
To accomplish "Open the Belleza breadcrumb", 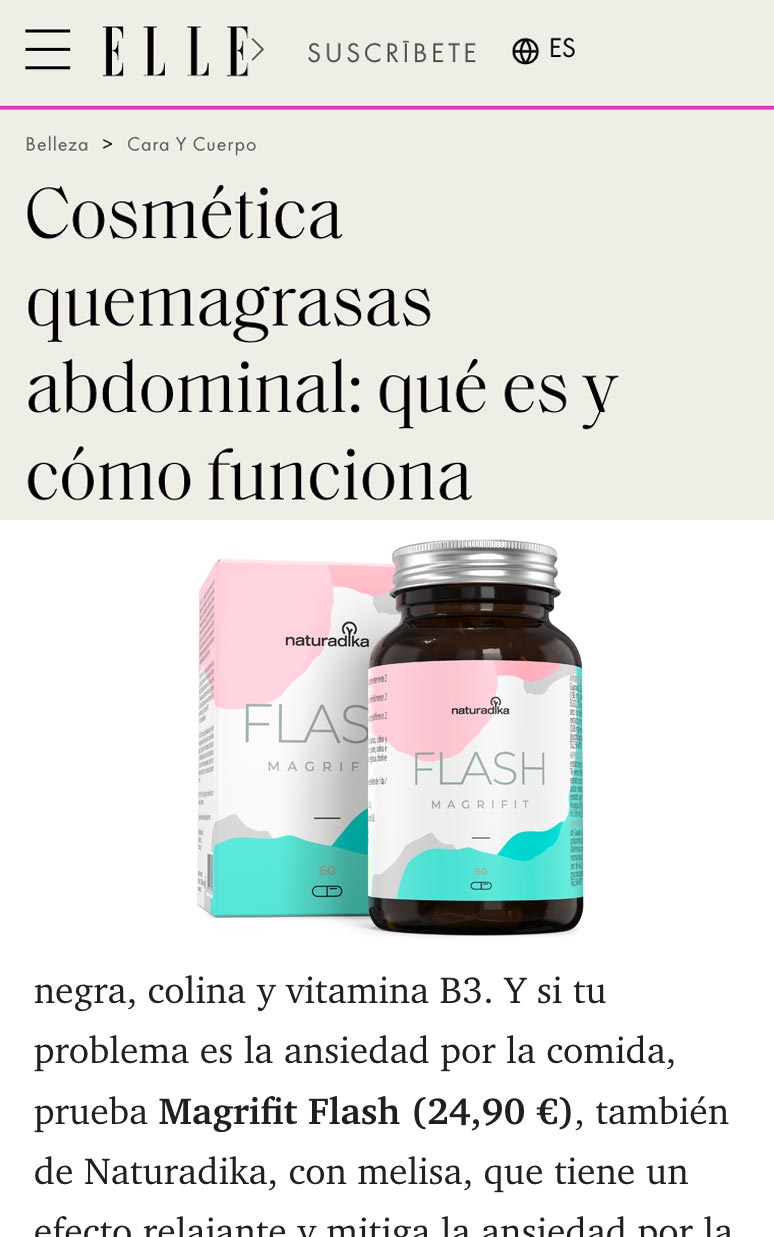I will [x=57, y=144].
